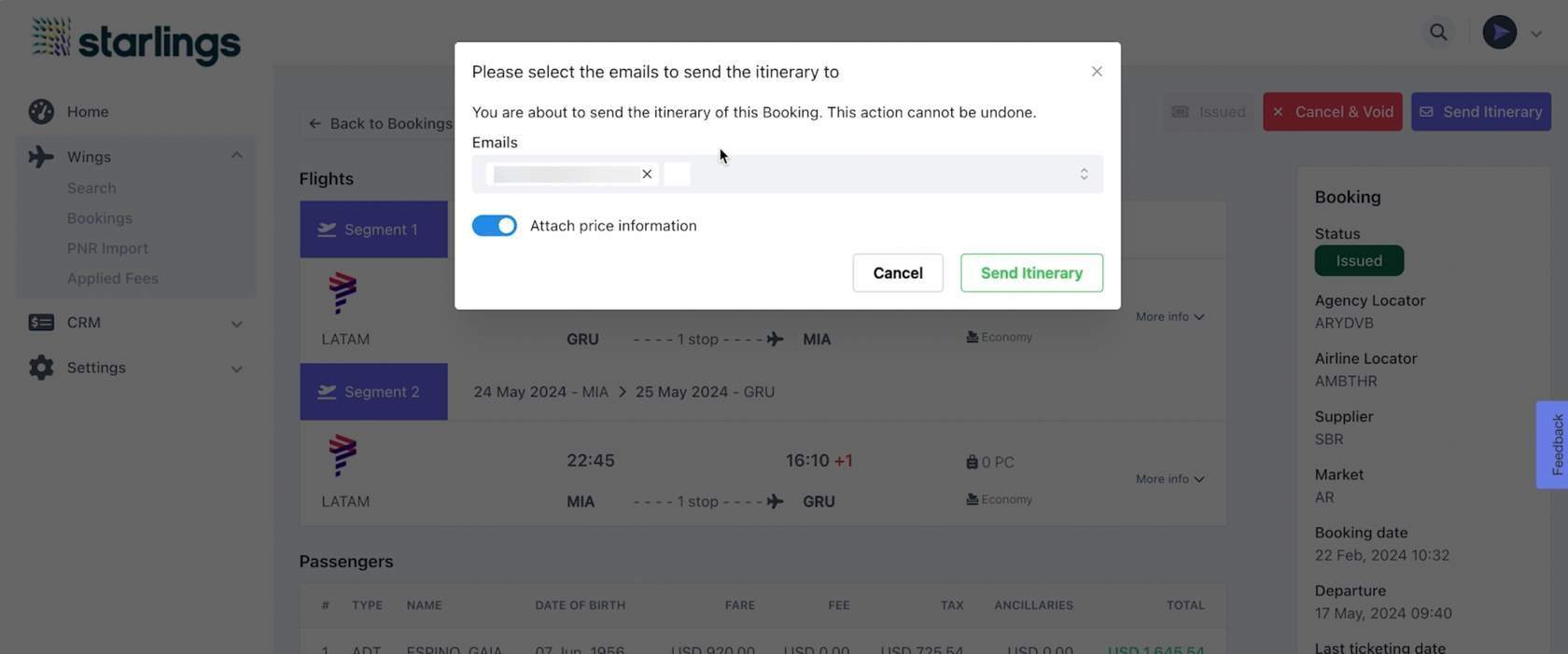Open Applied Fees page
This screenshot has width=1568, height=654.
(112, 278)
